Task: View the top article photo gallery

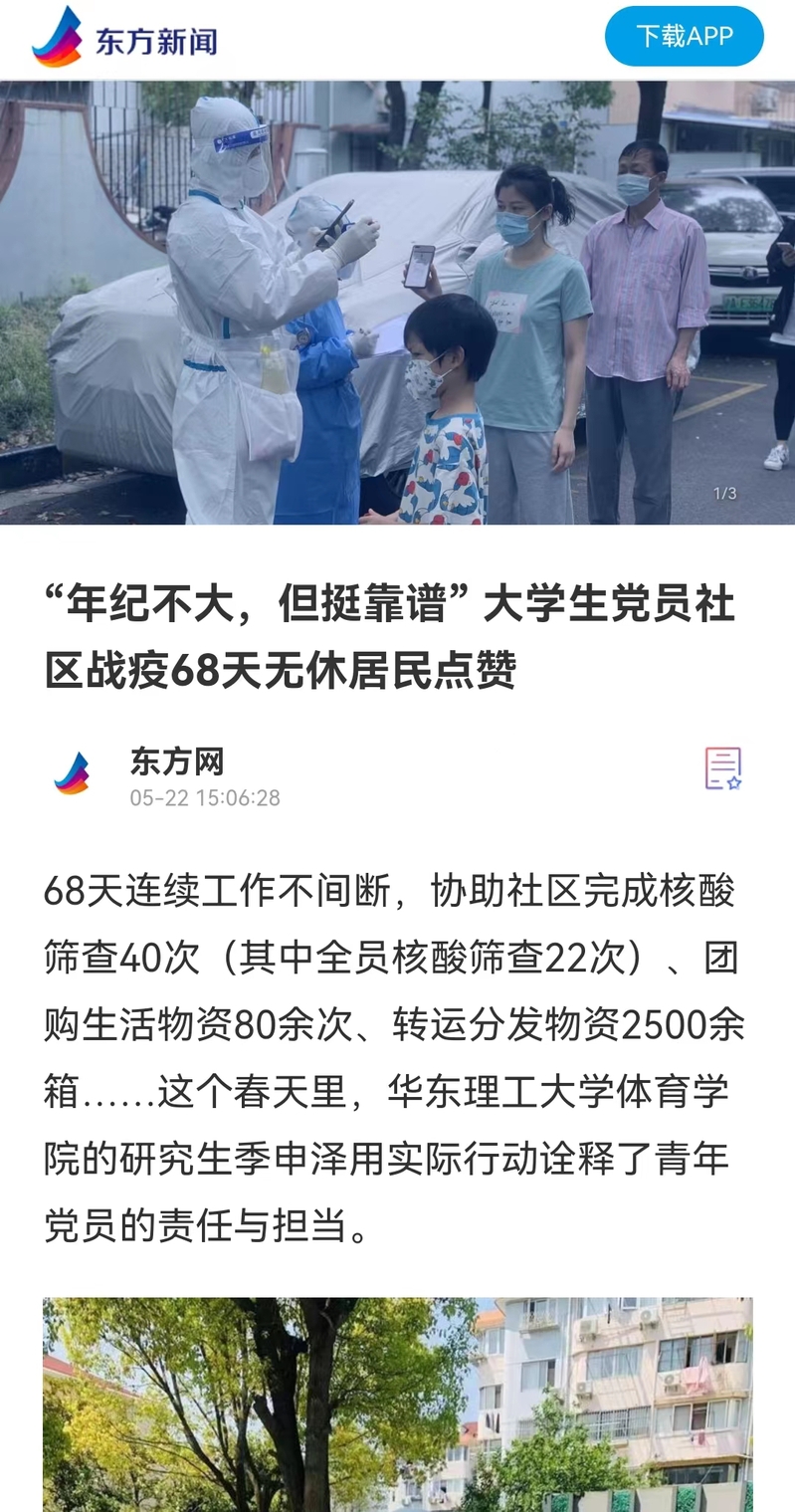Action: 398,303
